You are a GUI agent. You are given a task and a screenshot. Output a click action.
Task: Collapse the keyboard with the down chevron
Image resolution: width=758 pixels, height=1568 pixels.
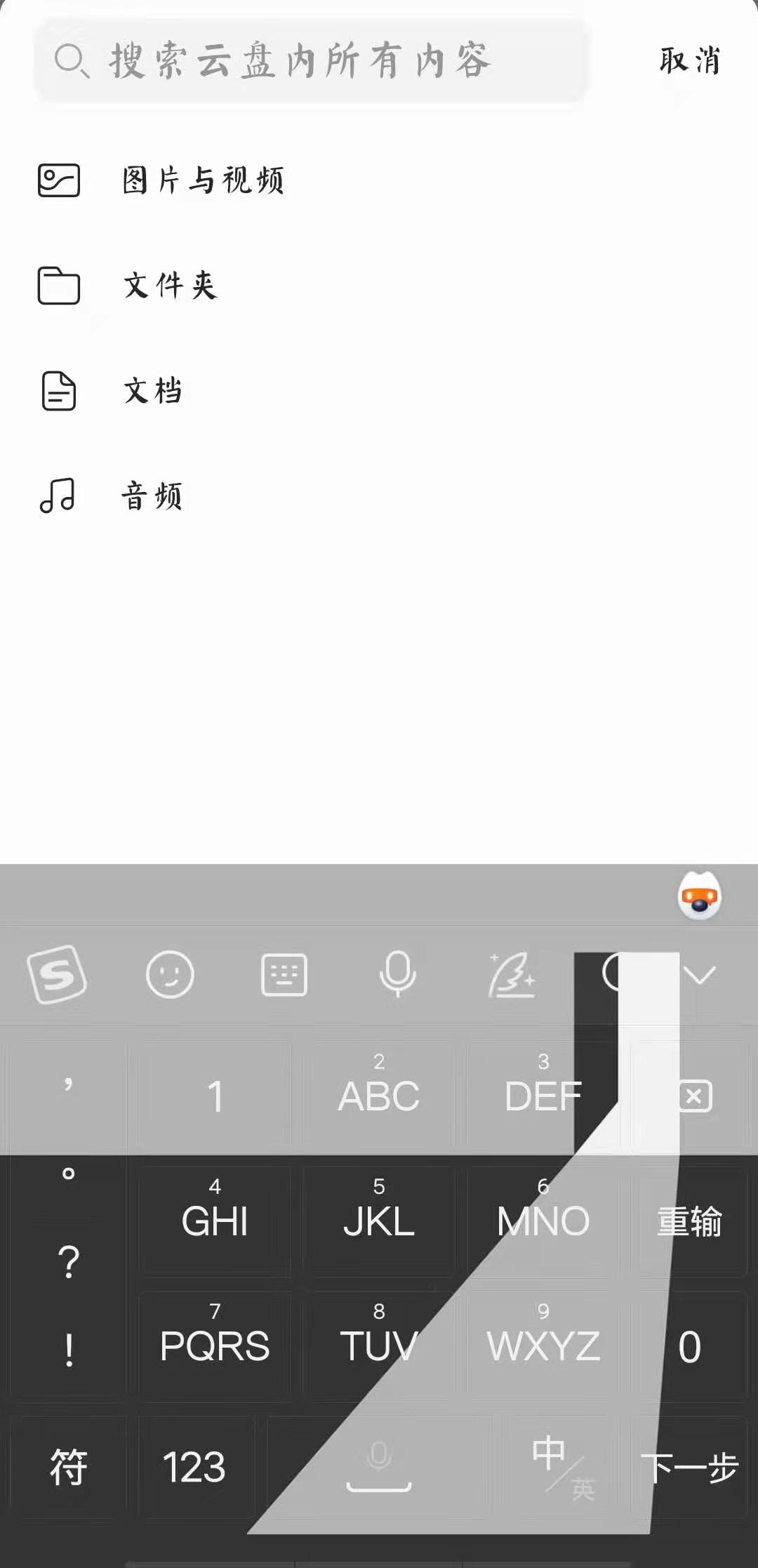(700, 975)
